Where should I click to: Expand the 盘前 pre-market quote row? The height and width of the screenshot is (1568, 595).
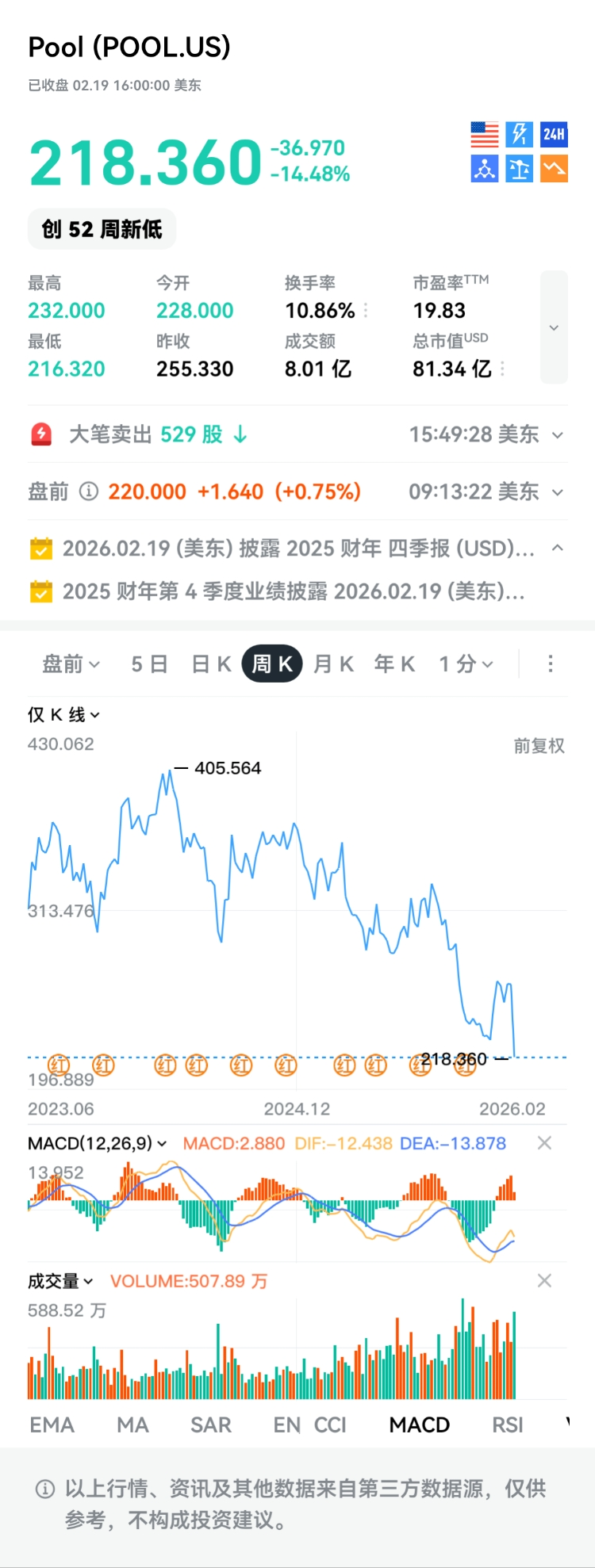[x=558, y=492]
